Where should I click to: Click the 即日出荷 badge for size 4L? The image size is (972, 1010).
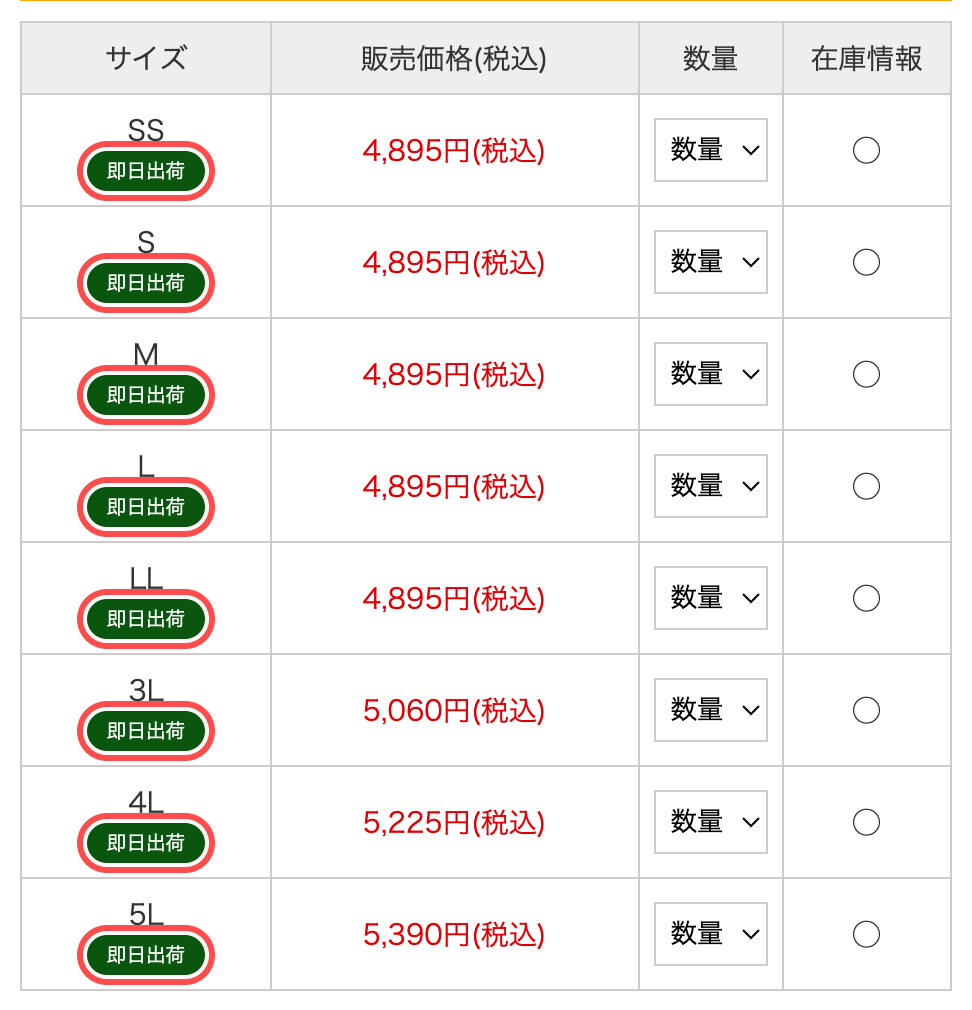click(146, 843)
